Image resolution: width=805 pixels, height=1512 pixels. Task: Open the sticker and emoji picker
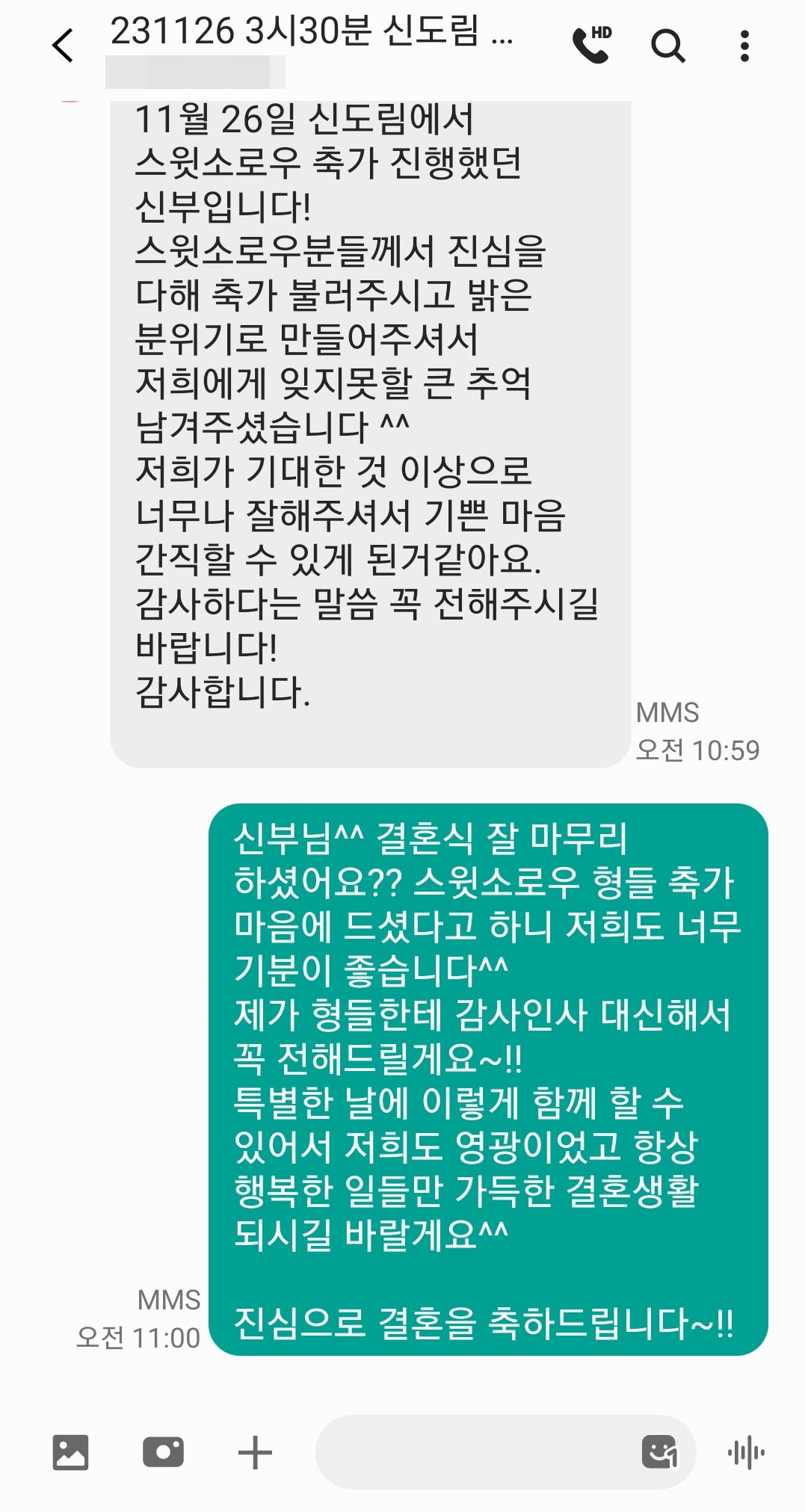(660, 1452)
